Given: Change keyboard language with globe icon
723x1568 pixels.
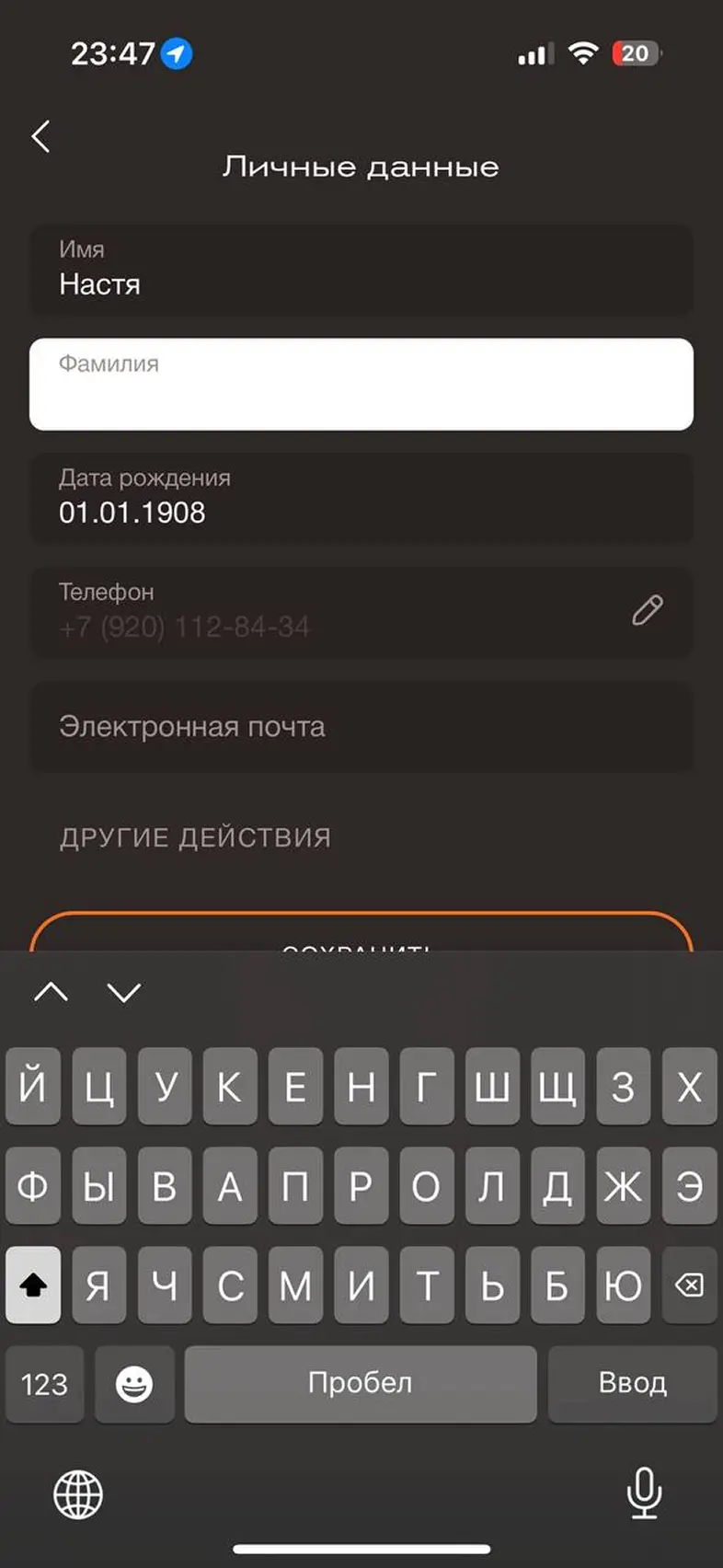Looking at the screenshot, I should [x=78, y=1493].
